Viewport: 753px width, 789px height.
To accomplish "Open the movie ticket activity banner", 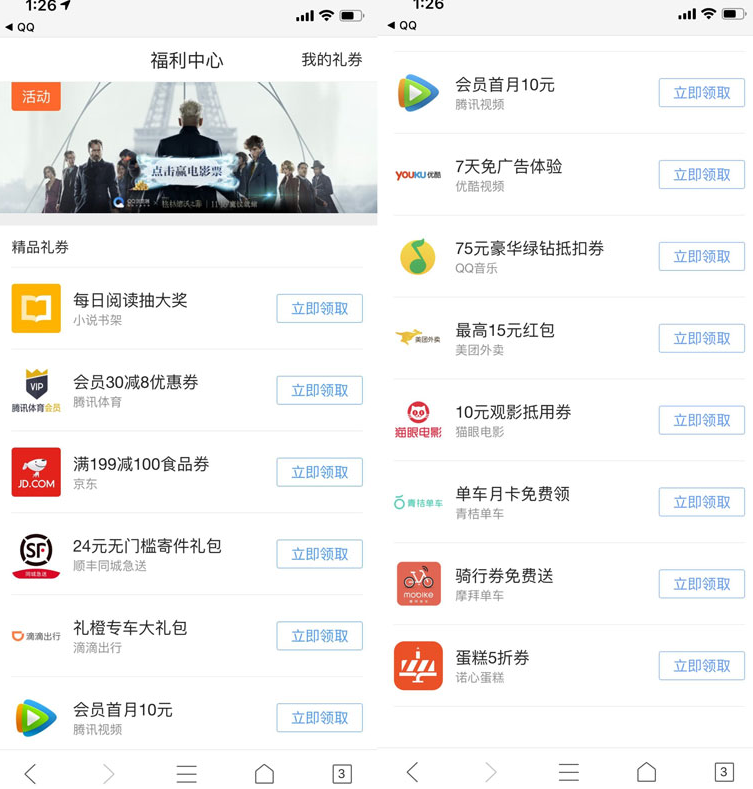I will [188, 148].
